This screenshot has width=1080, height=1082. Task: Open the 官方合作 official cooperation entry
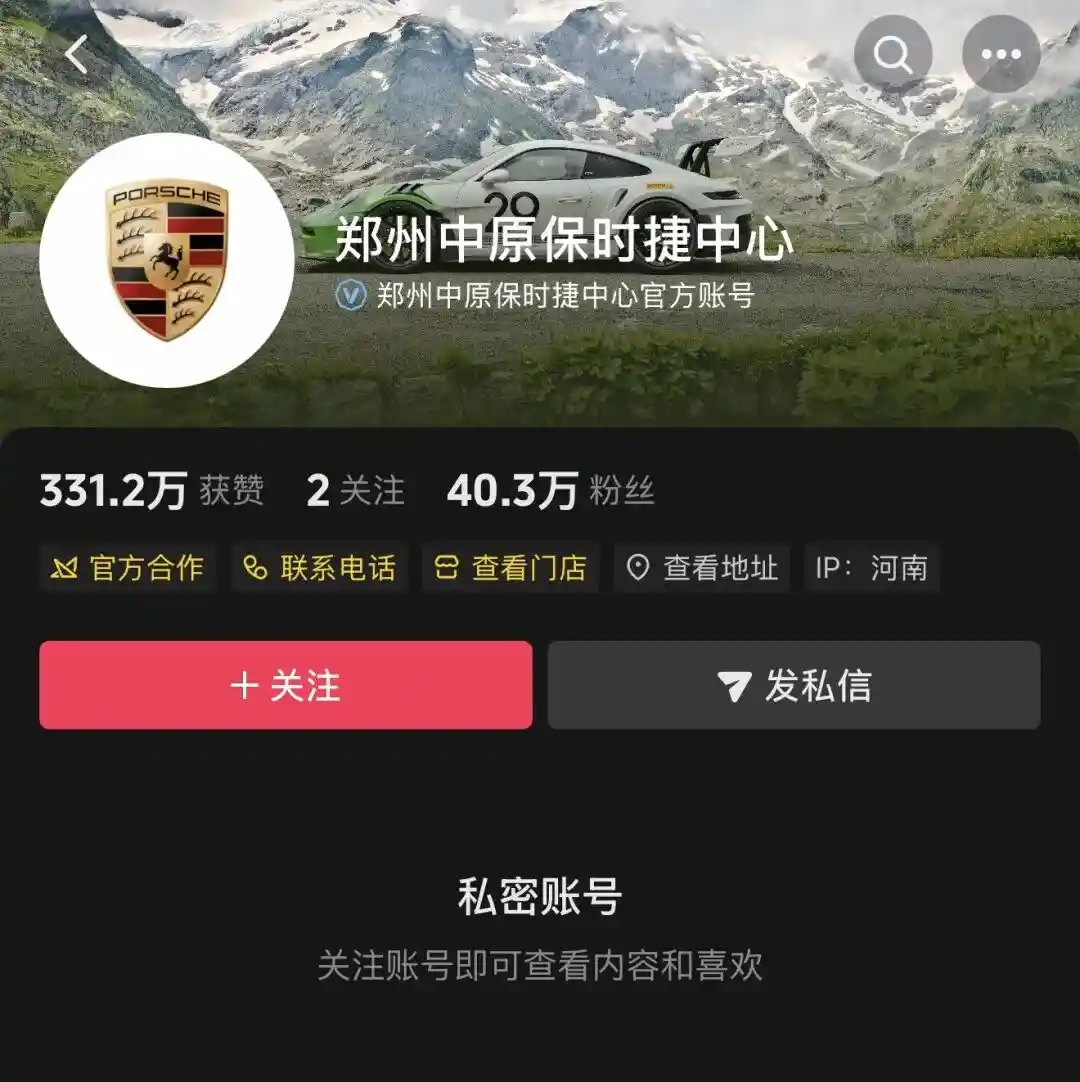click(127, 569)
